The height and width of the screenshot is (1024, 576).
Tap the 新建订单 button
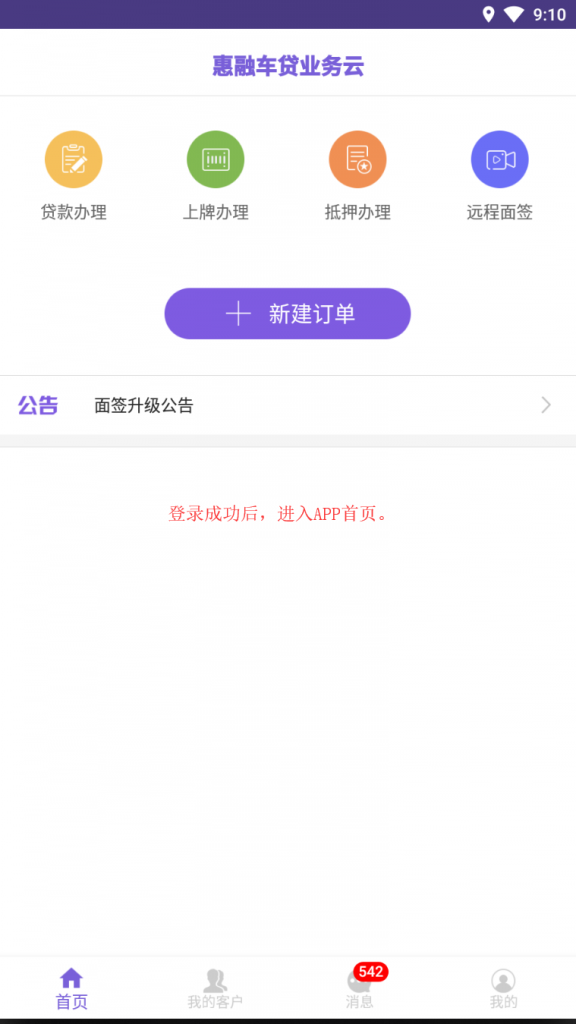pos(287,313)
